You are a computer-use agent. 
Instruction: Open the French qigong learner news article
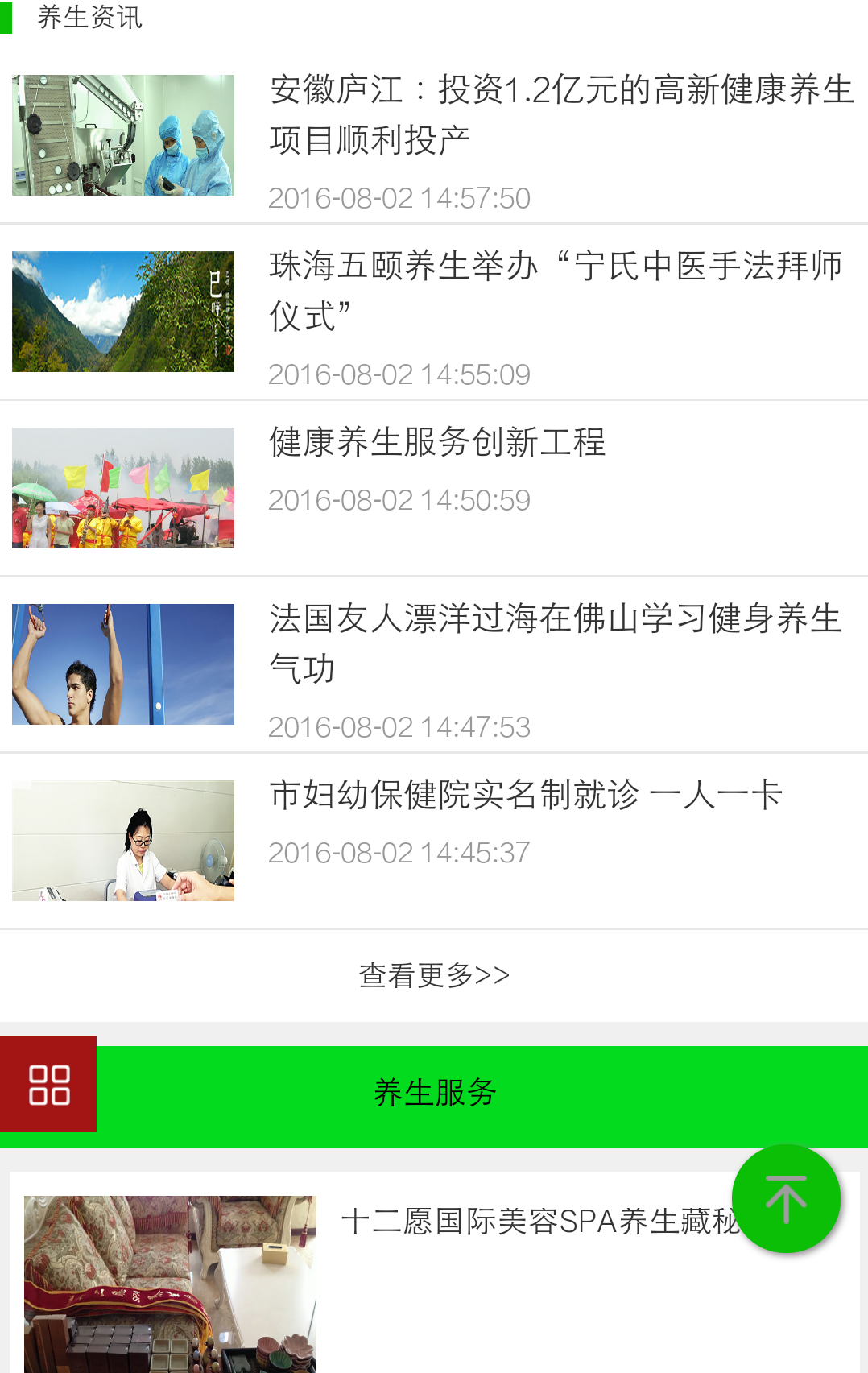pyautogui.click(x=556, y=643)
